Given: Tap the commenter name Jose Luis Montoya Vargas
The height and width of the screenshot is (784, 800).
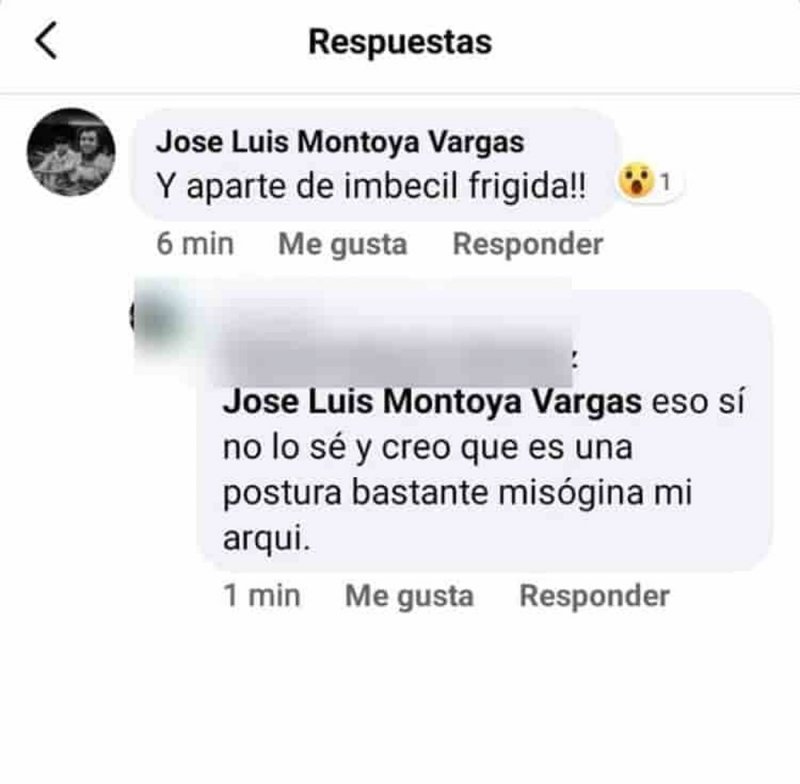Looking at the screenshot, I should point(339,143).
